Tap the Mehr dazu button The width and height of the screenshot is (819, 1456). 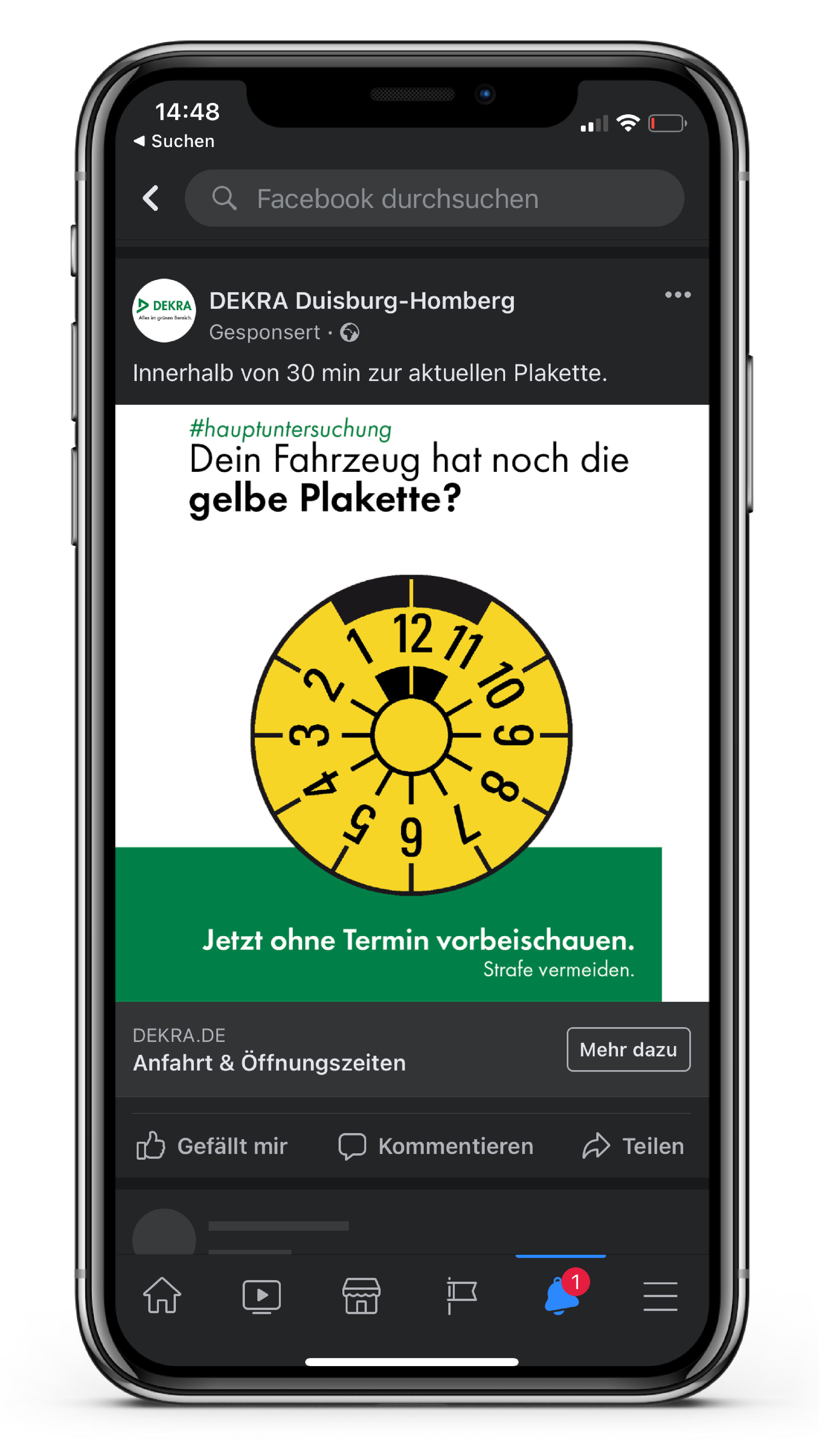click(x=628, y=1050)
